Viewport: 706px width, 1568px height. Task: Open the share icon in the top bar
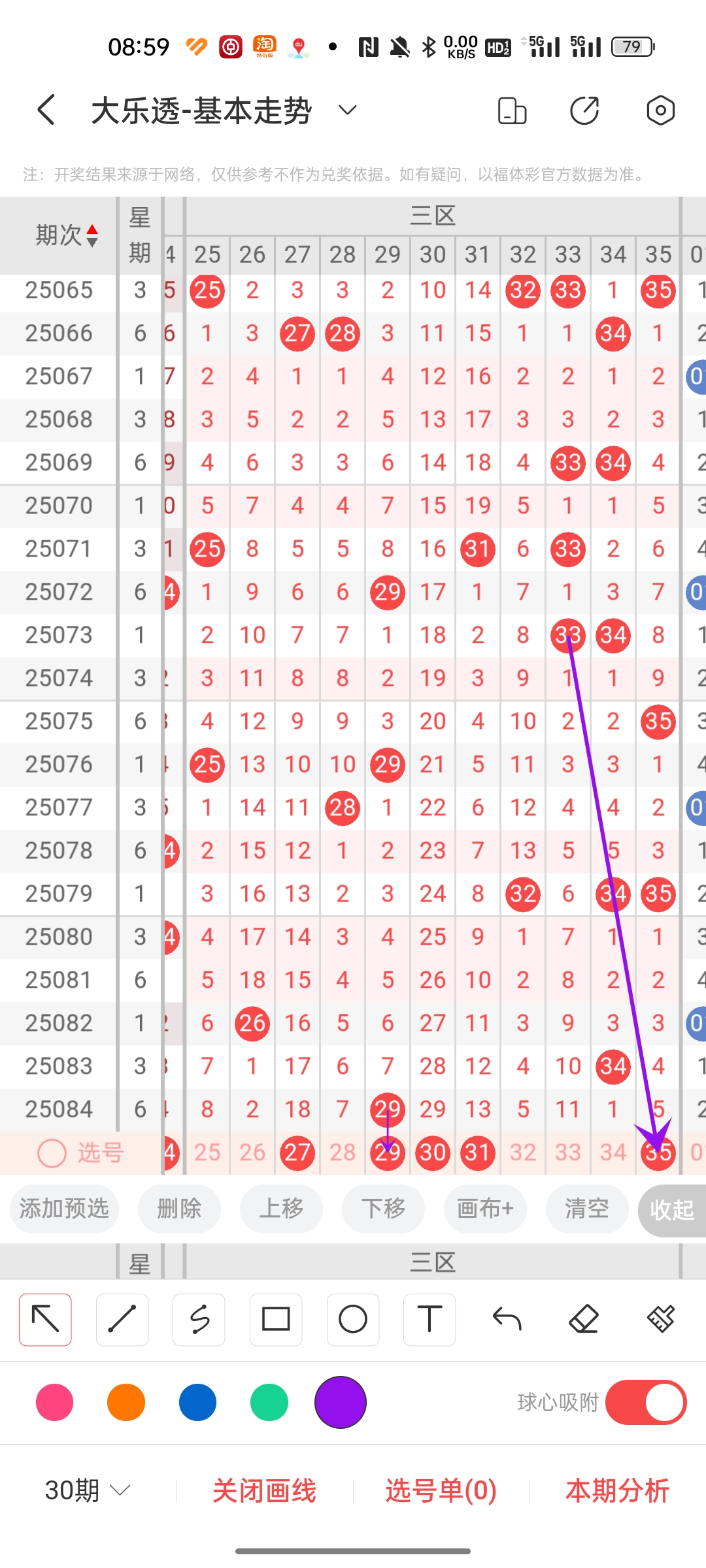[x=584, y=110]
